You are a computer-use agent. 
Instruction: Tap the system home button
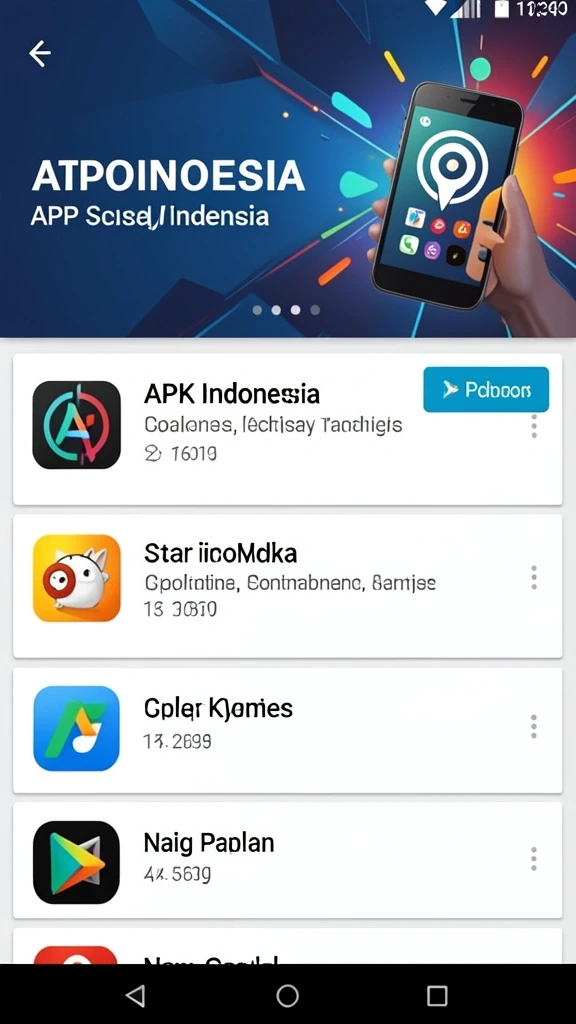287,995
